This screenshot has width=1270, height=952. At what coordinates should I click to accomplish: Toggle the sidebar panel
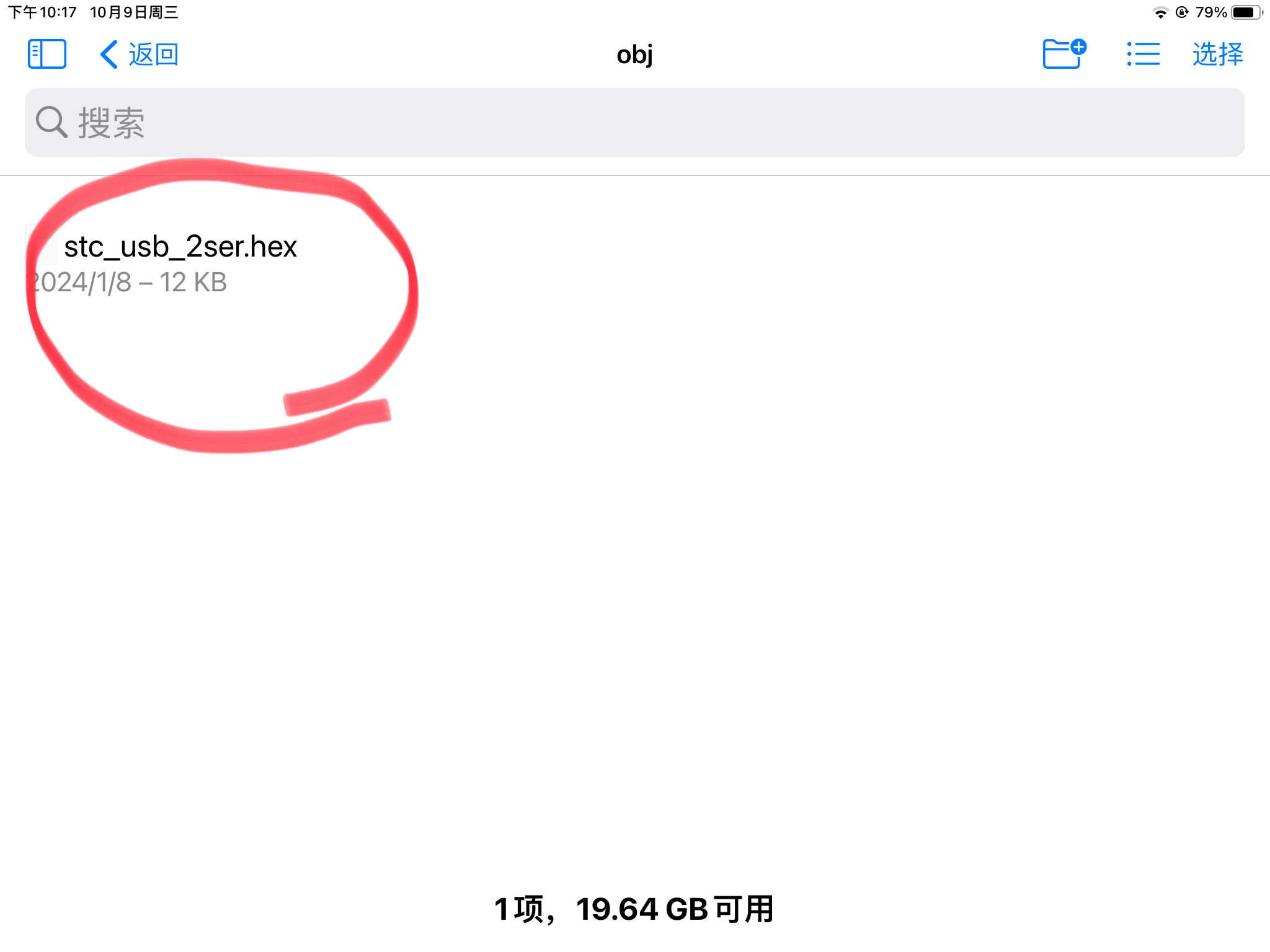coord(47,55)
